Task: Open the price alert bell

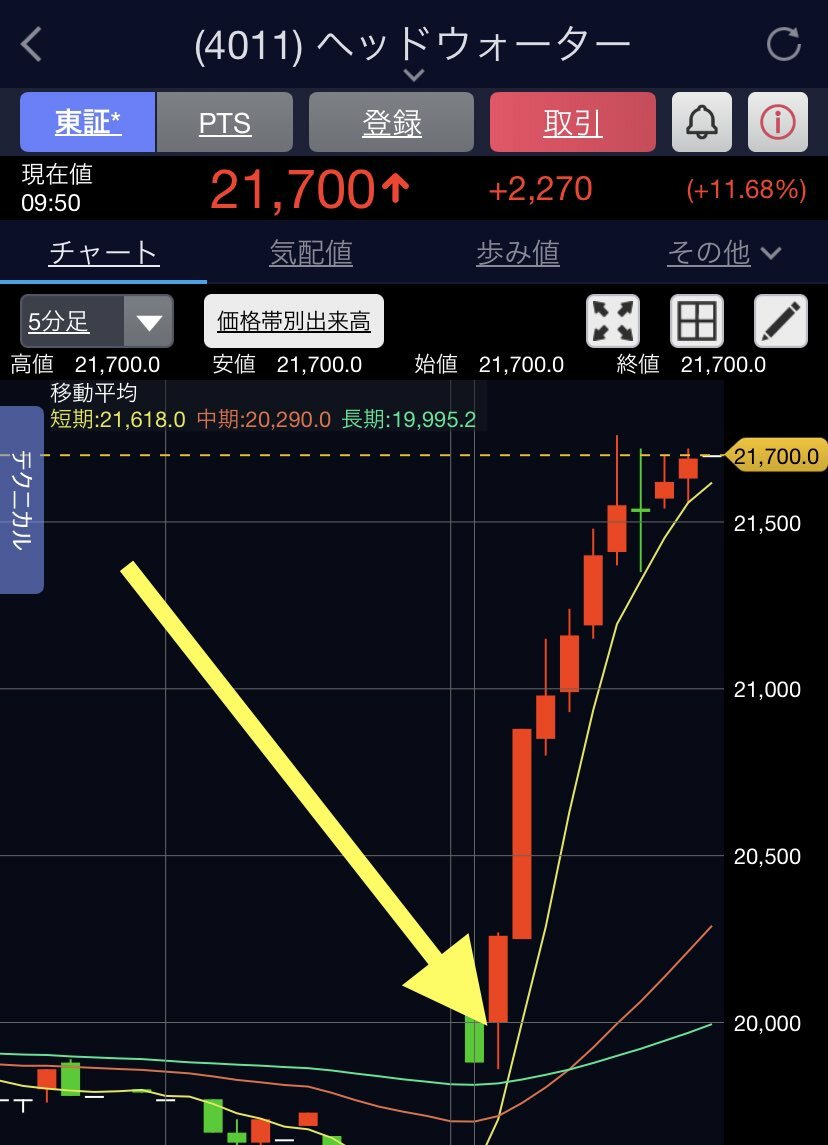Action: 701,122
